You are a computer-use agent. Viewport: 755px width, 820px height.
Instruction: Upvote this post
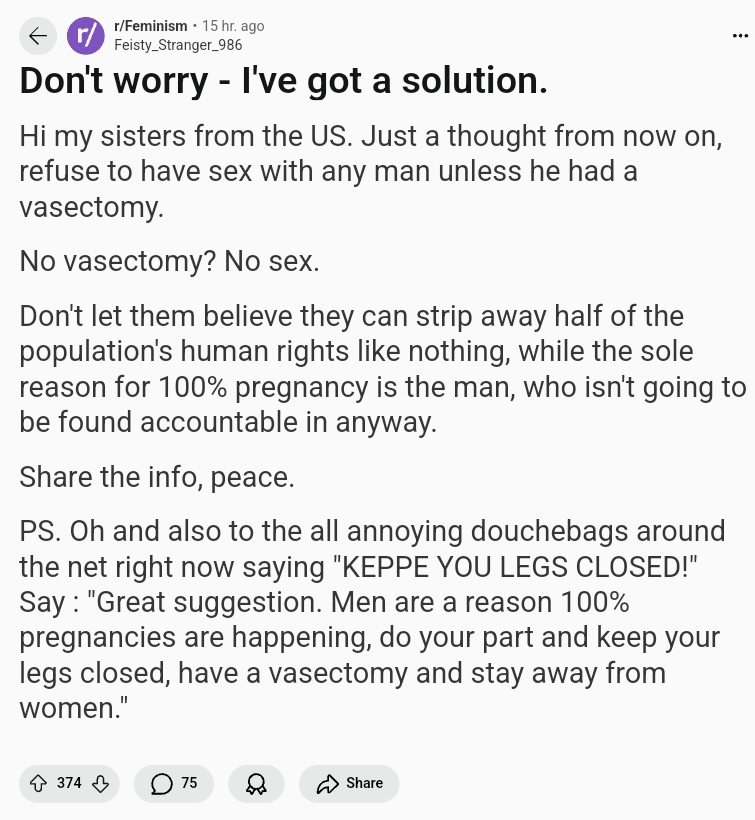tap(42, 783)
